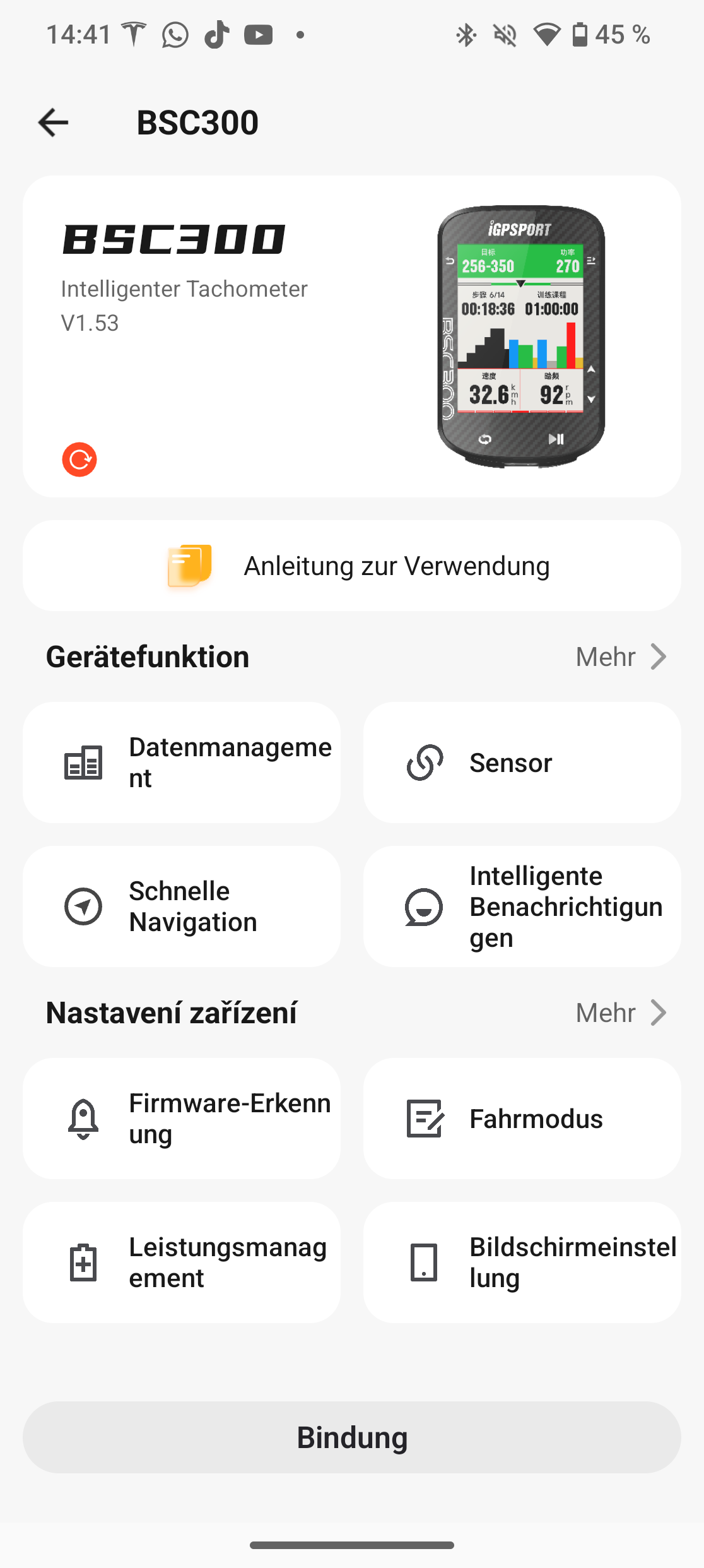Image resolution: width=704 pixels, height=1568 pixels.
Task: Open Leistungsmanagement
Action: tap(182, 1262)
